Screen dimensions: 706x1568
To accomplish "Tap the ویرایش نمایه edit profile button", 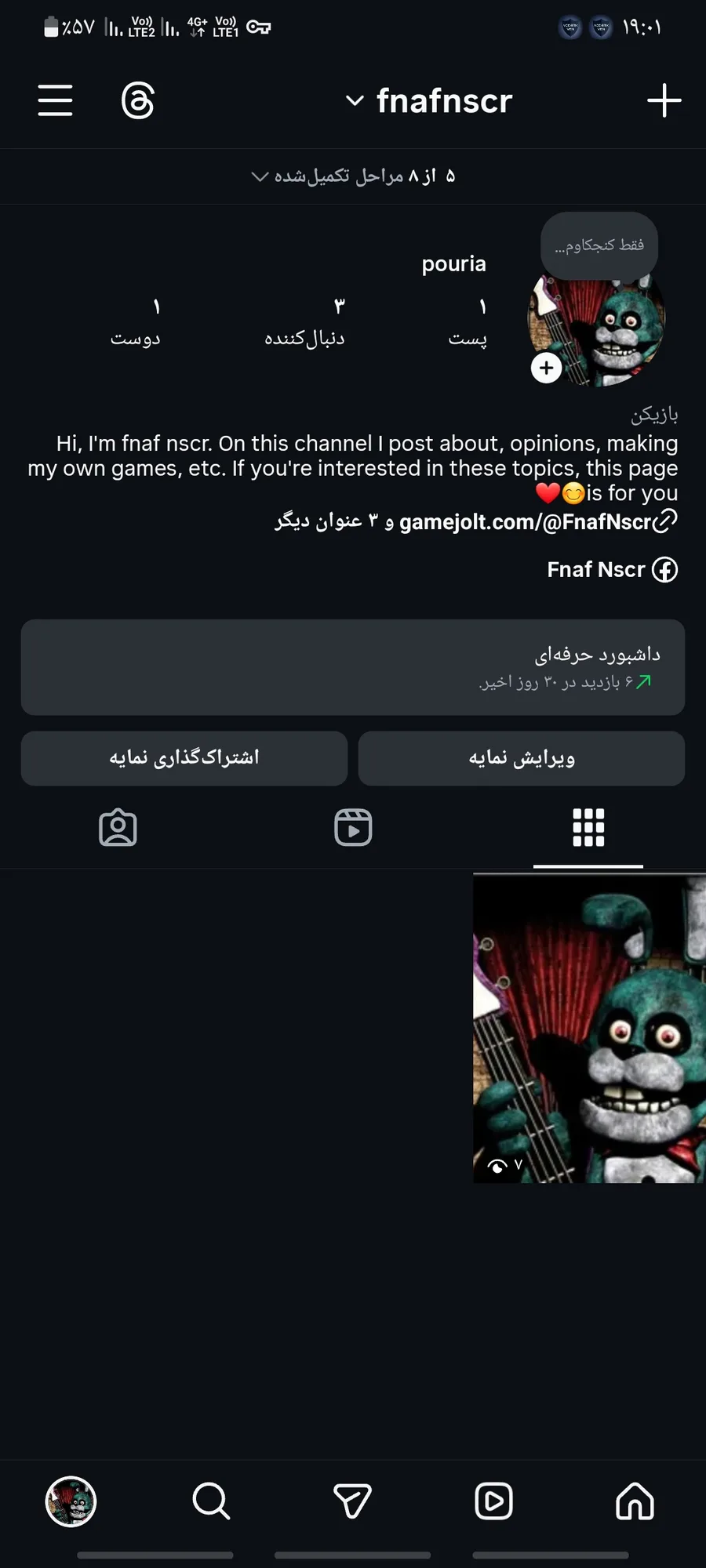I will point(522,758).
